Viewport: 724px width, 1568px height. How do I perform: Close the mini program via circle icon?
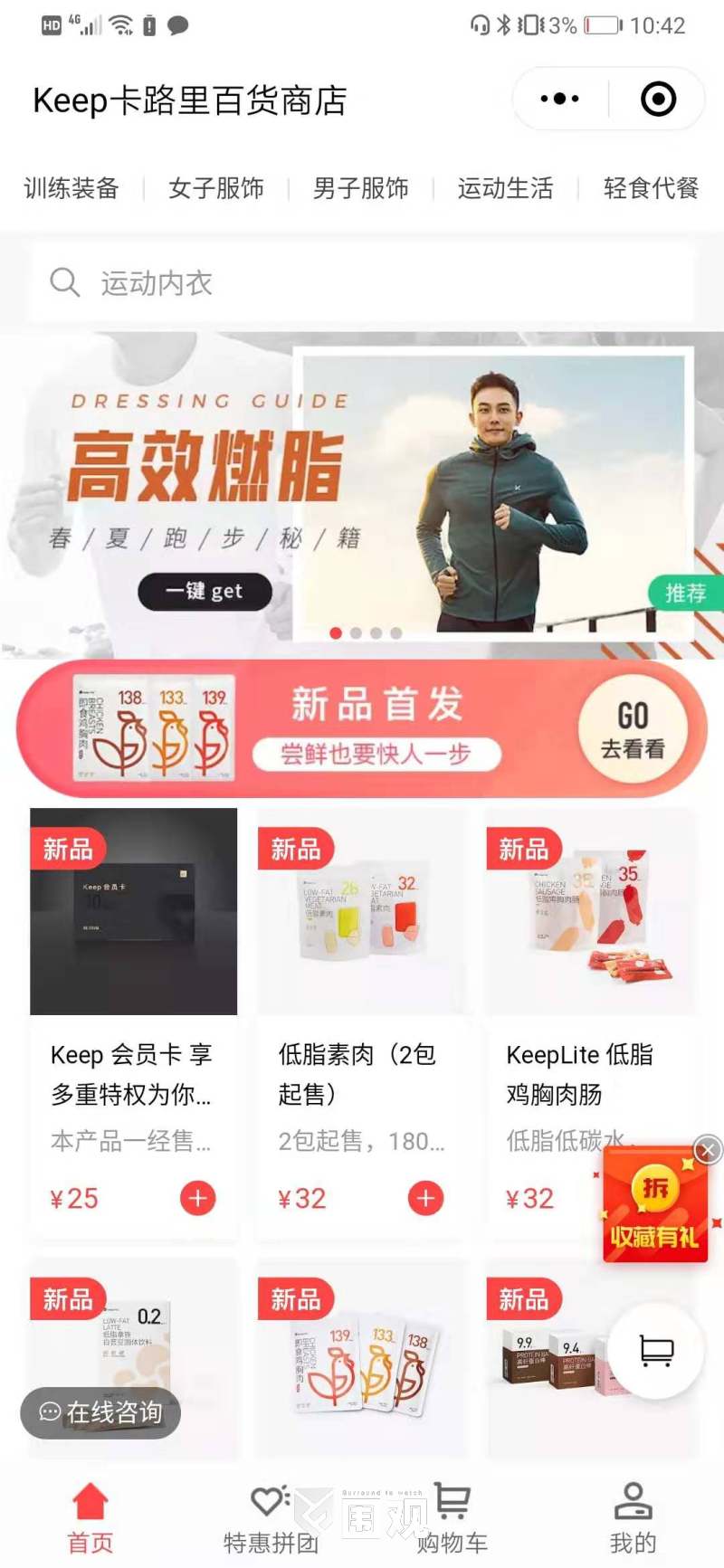[x=658, y=99]
